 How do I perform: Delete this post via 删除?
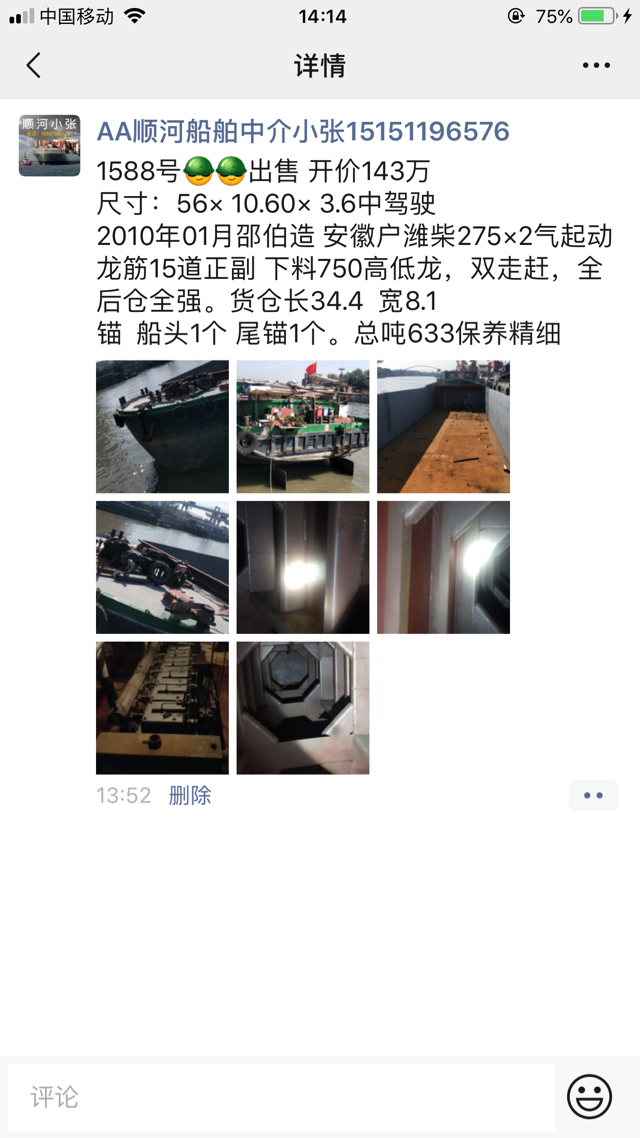(x=190, y=796)
